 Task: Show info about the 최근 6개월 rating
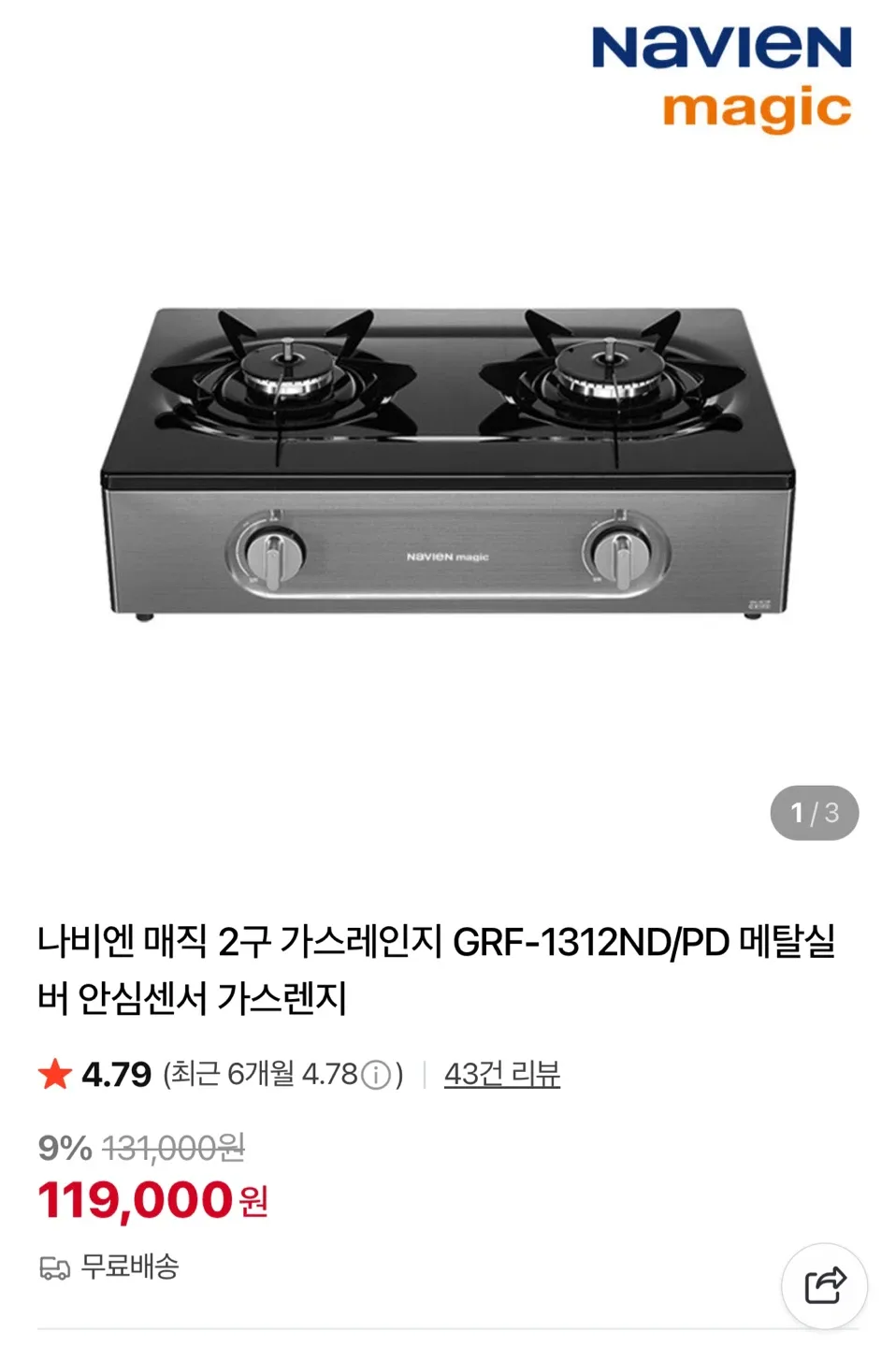tap(376, 1075)
